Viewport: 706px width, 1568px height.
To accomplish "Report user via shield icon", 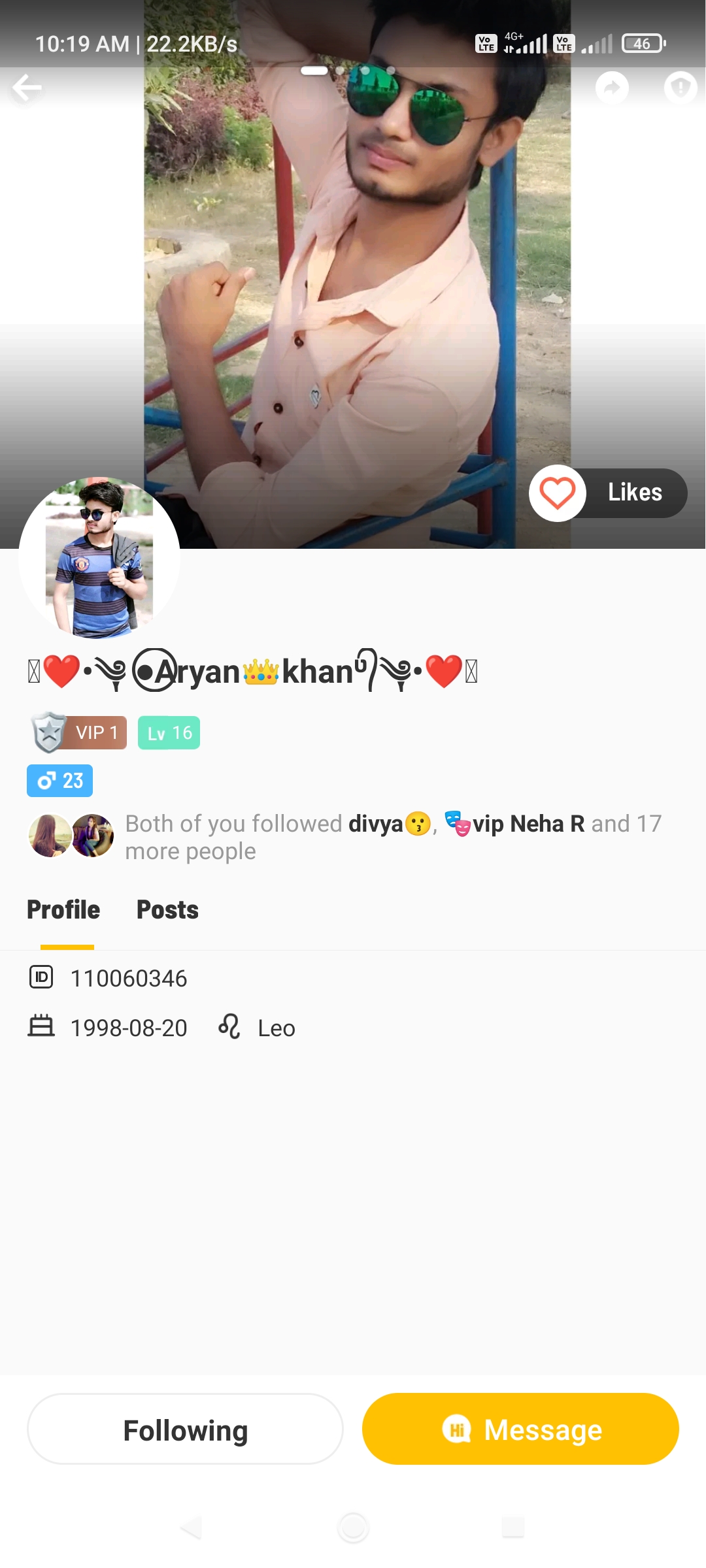I will tap(681, 88).
